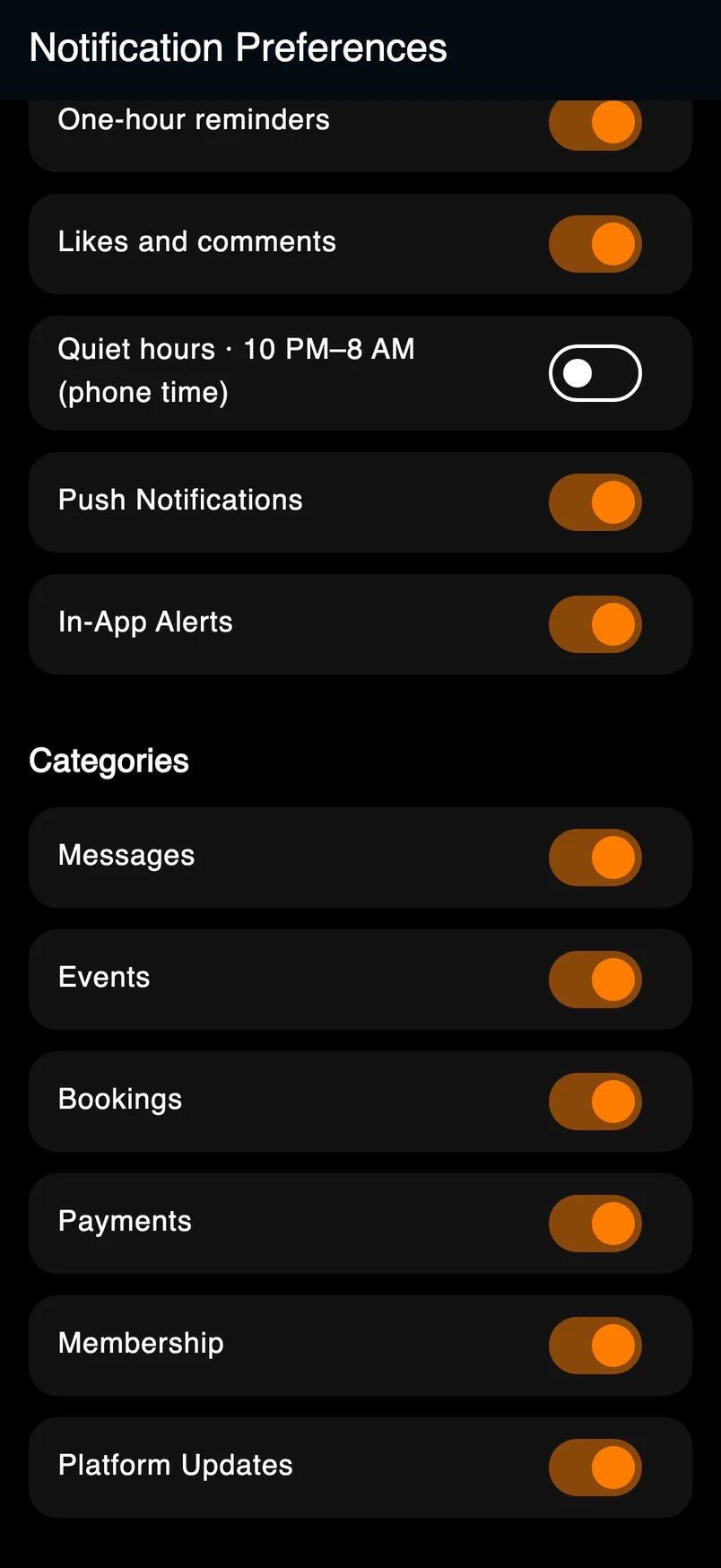Disable Likes and comments notifications
This screenshot has width=721, height=1568.
coord(595,244)
